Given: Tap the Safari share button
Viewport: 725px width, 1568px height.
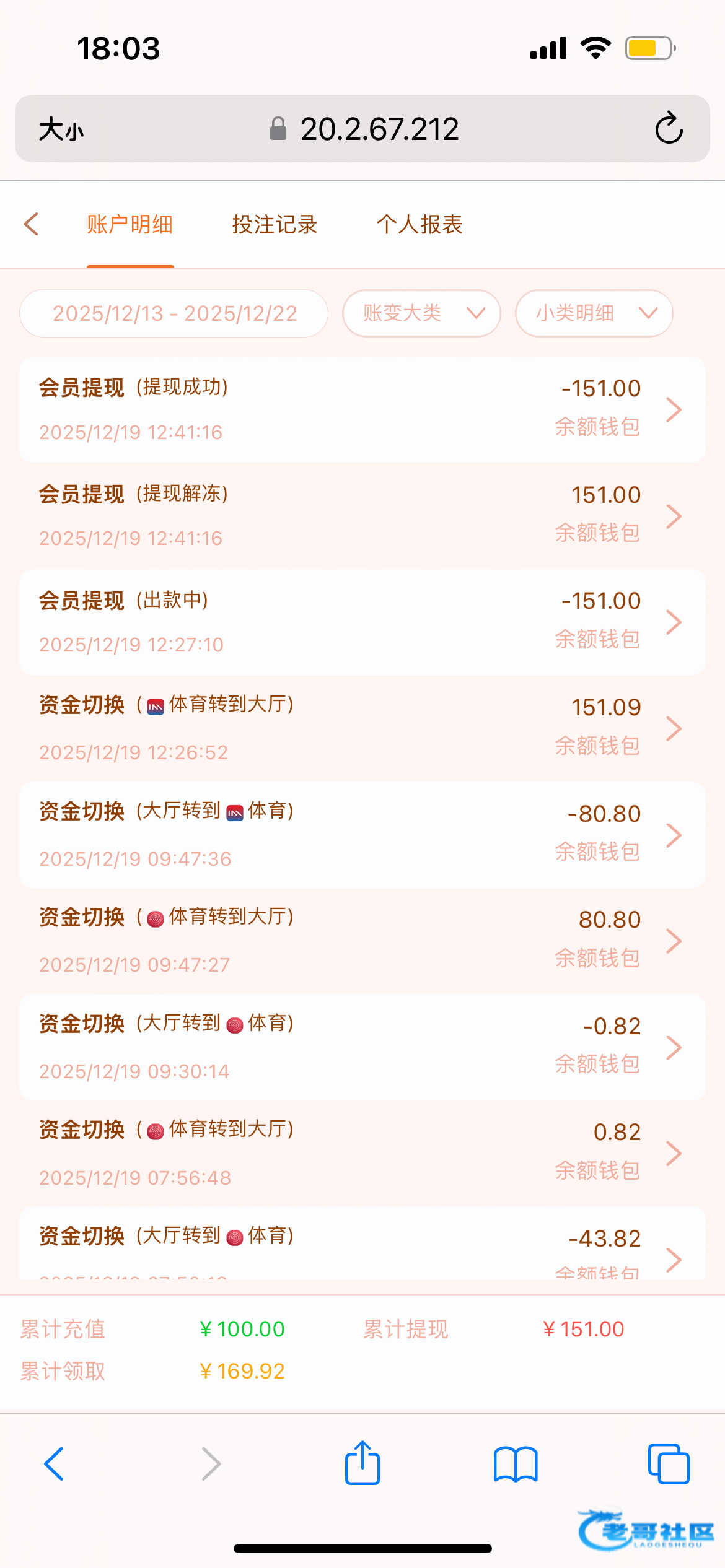Looking at the screenshot, I should 362,1464.
